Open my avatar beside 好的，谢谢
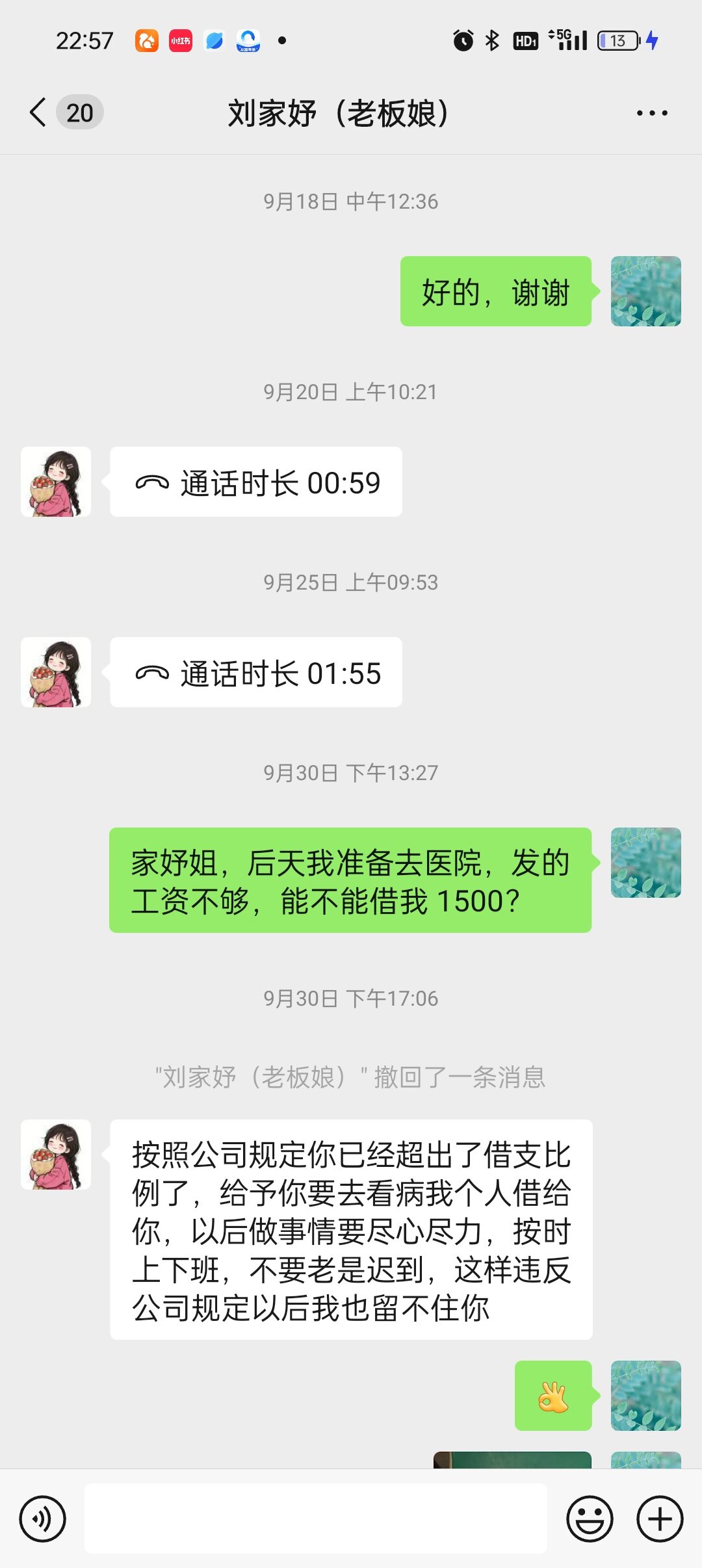The width and height of the screenshot is (702, 1568). pos(645,291)
